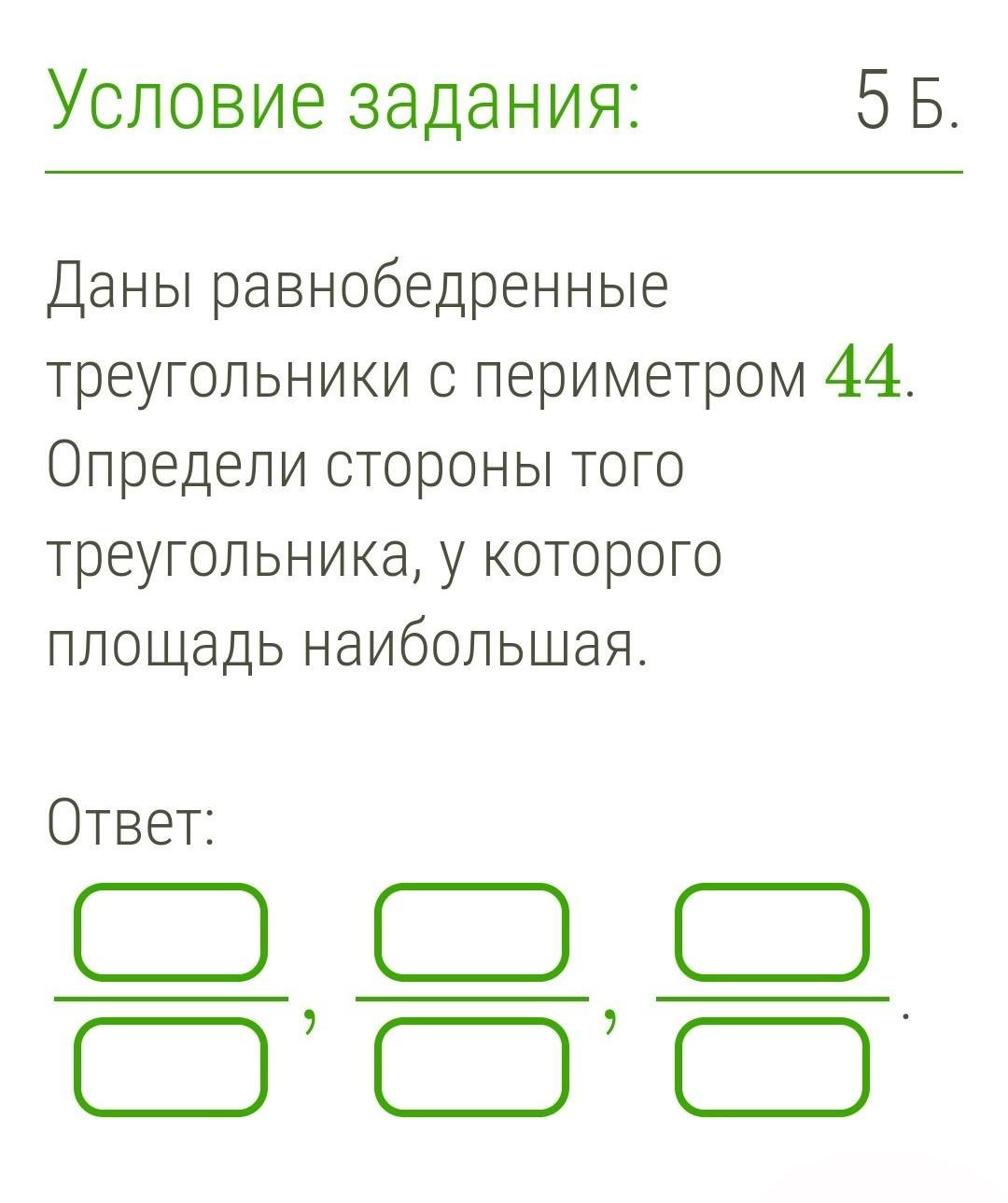The width and height of the screenshot is (1008, 1203).
Task: Focus the numerator box of the third fraction
Action: [773, 930]
